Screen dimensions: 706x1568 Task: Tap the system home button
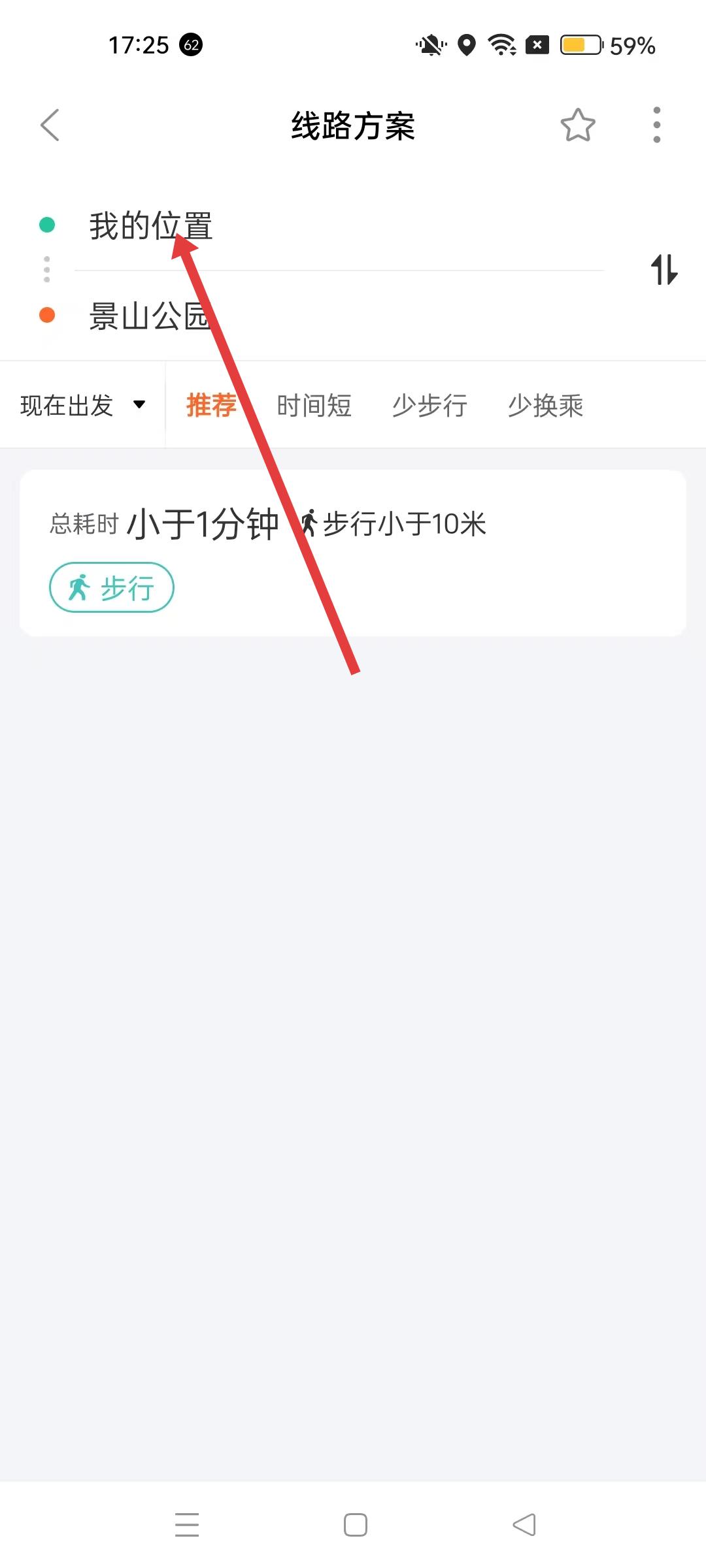point(355,1525)
